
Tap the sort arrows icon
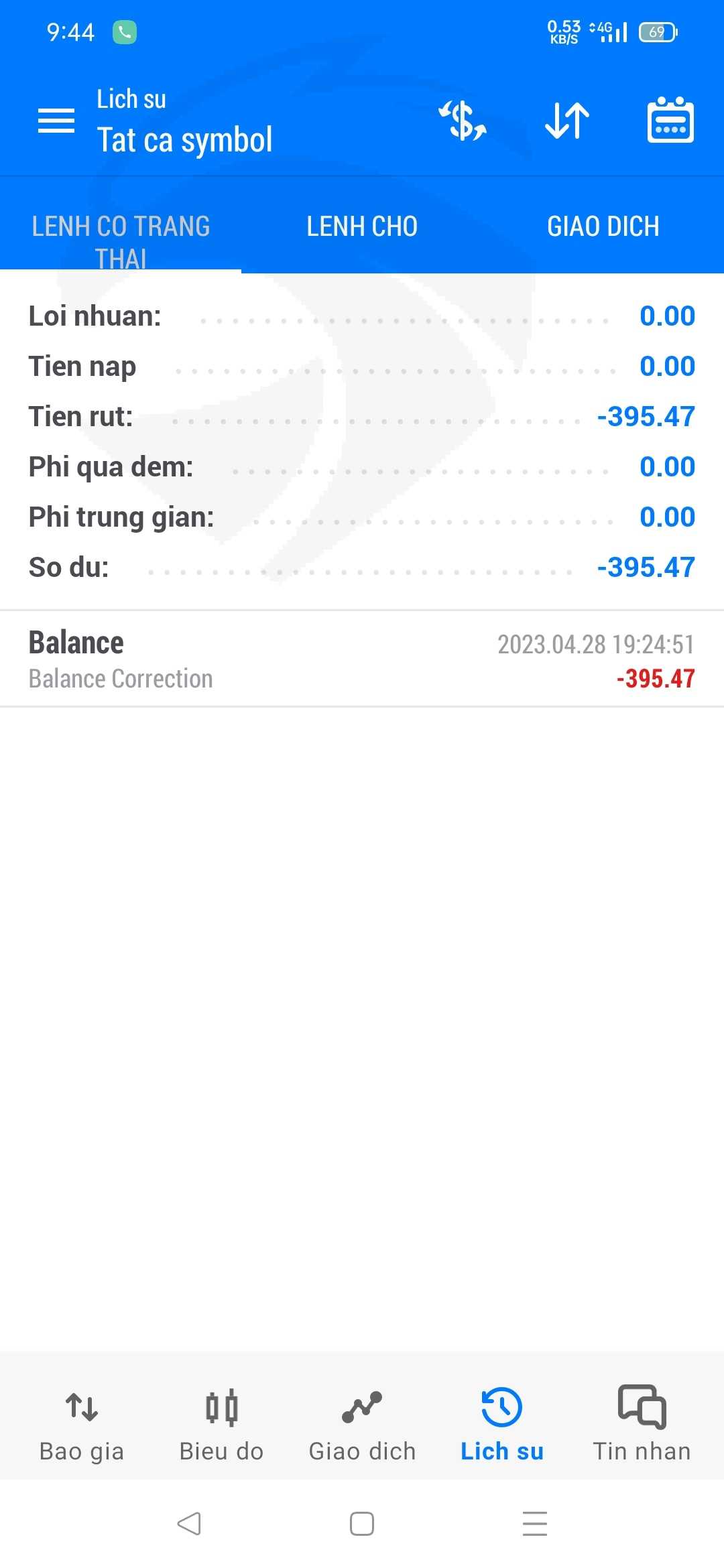click(567, 121)
